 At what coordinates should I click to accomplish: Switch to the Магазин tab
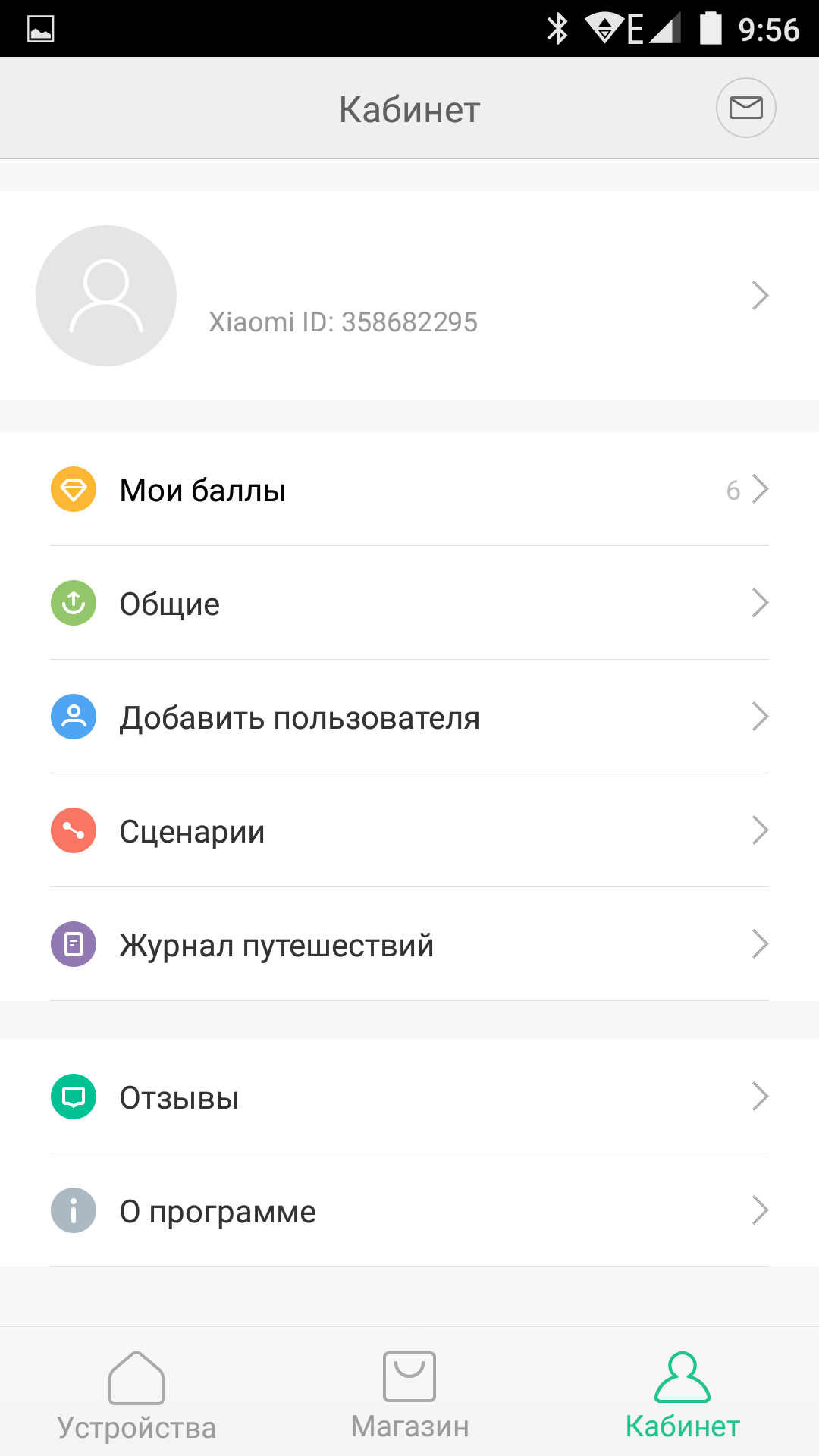409,1395
